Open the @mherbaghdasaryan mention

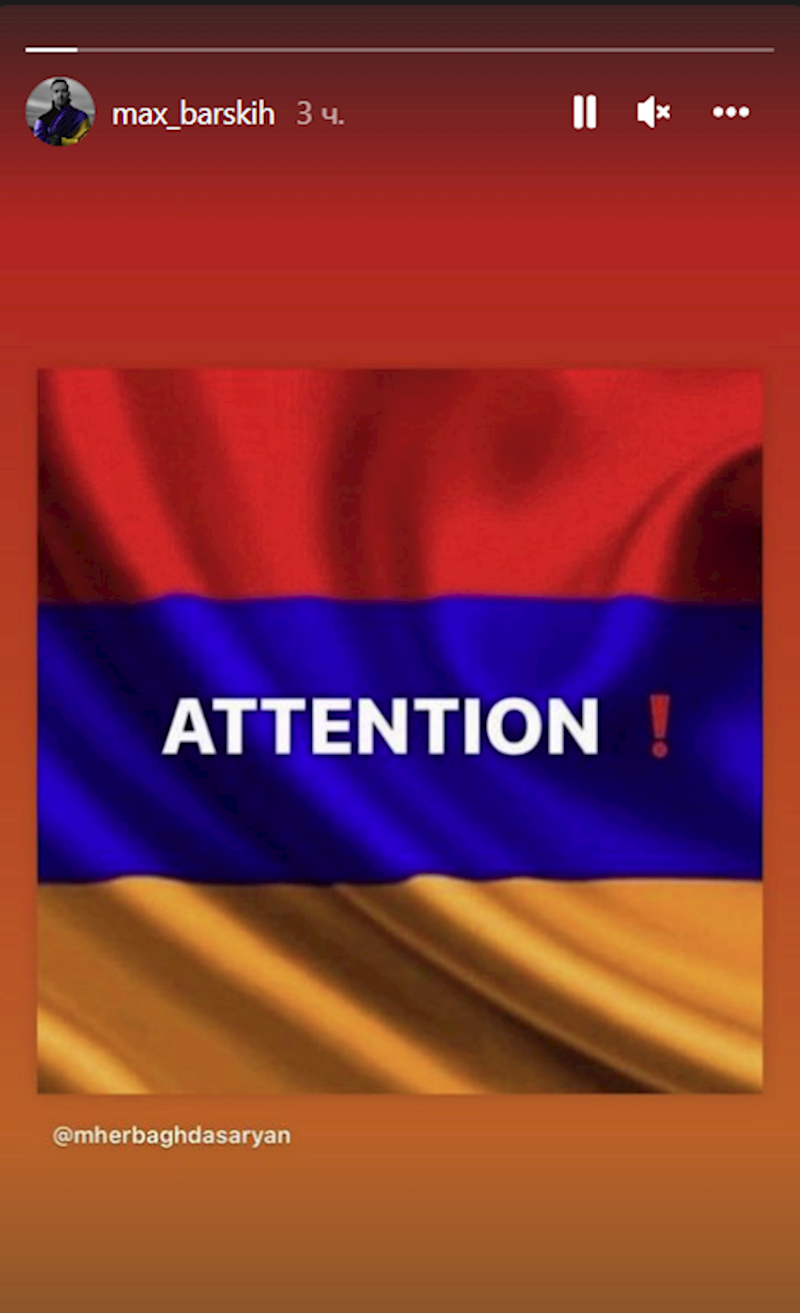(171, 1136)
